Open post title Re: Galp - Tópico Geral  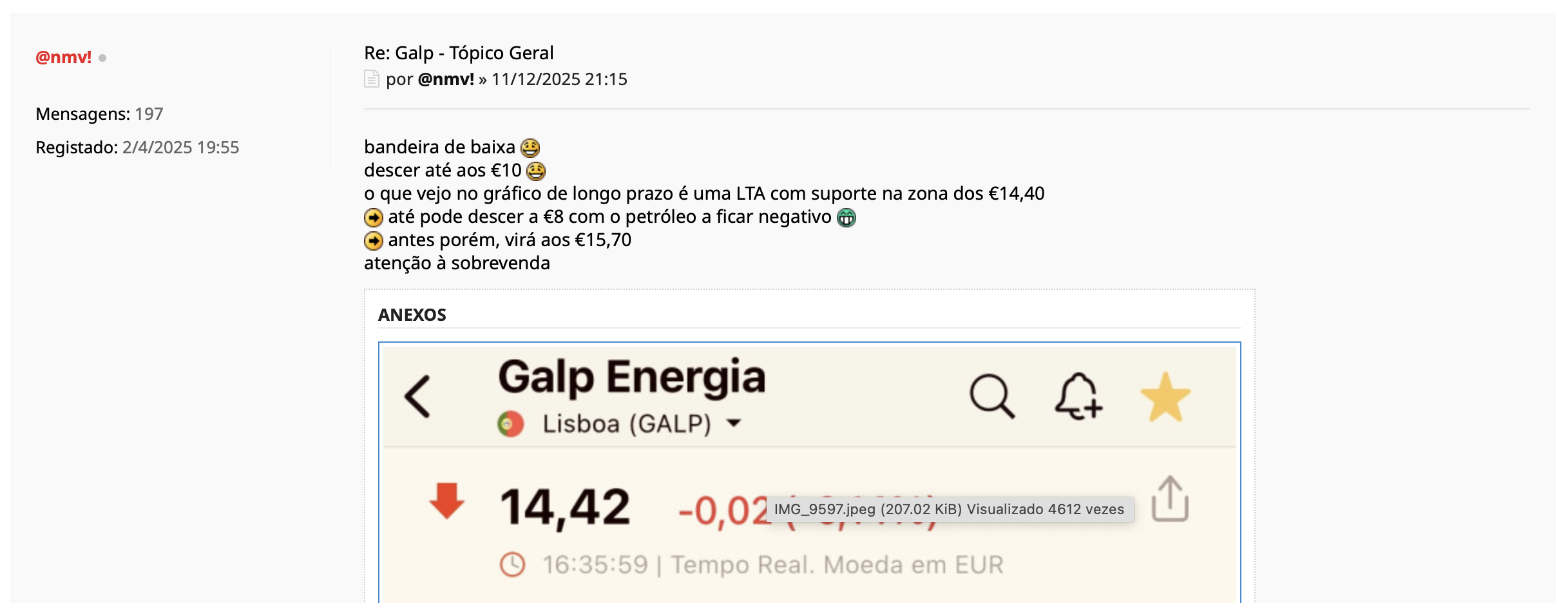tap(459, 53)
